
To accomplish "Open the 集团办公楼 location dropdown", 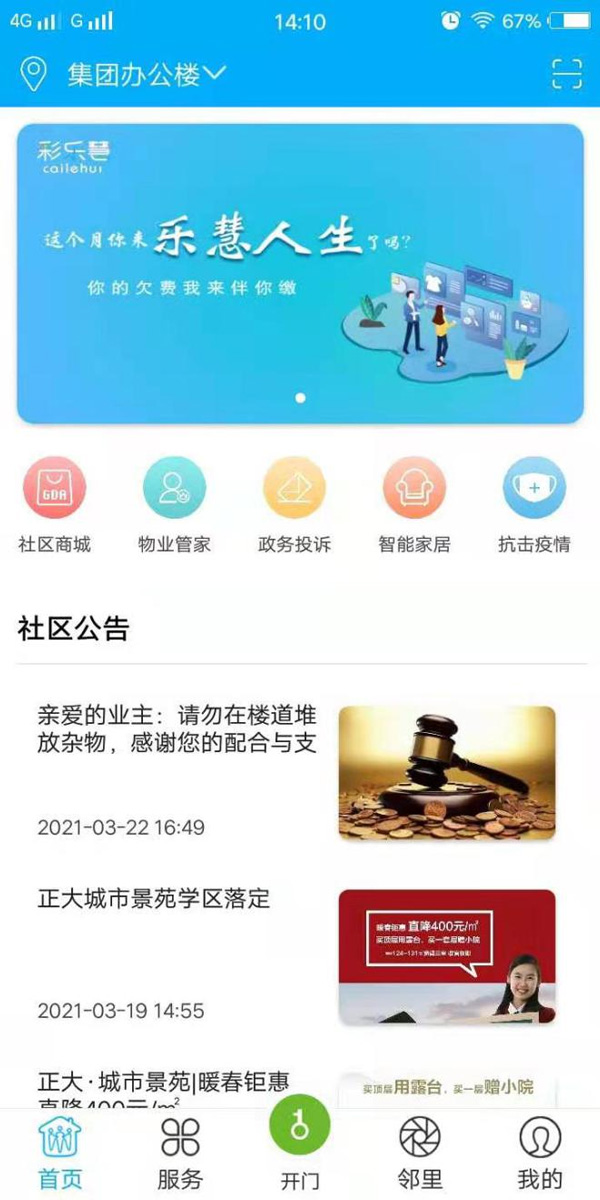I will coord(146,74).
